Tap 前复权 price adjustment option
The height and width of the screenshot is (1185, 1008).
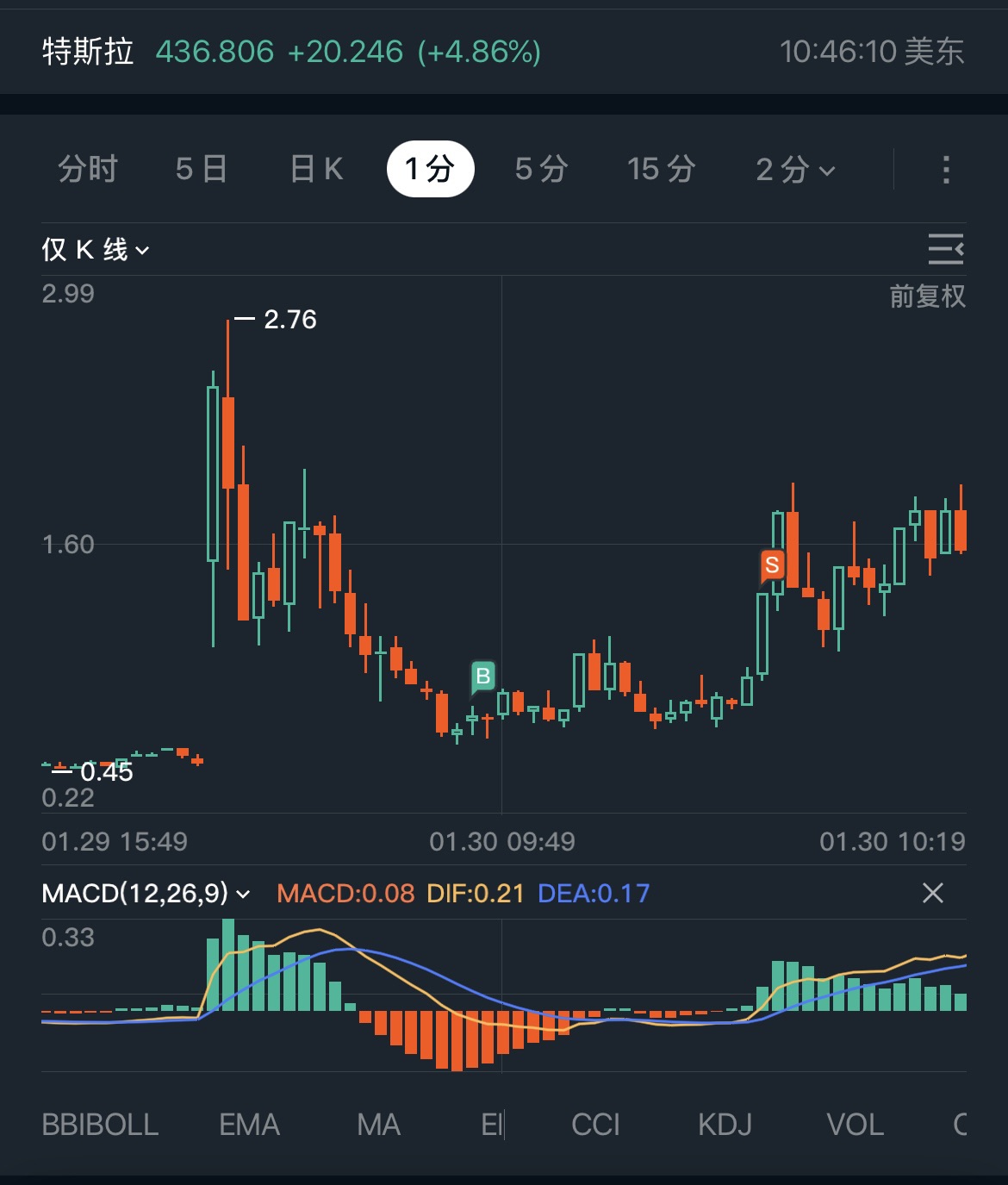tap(927, 296)
